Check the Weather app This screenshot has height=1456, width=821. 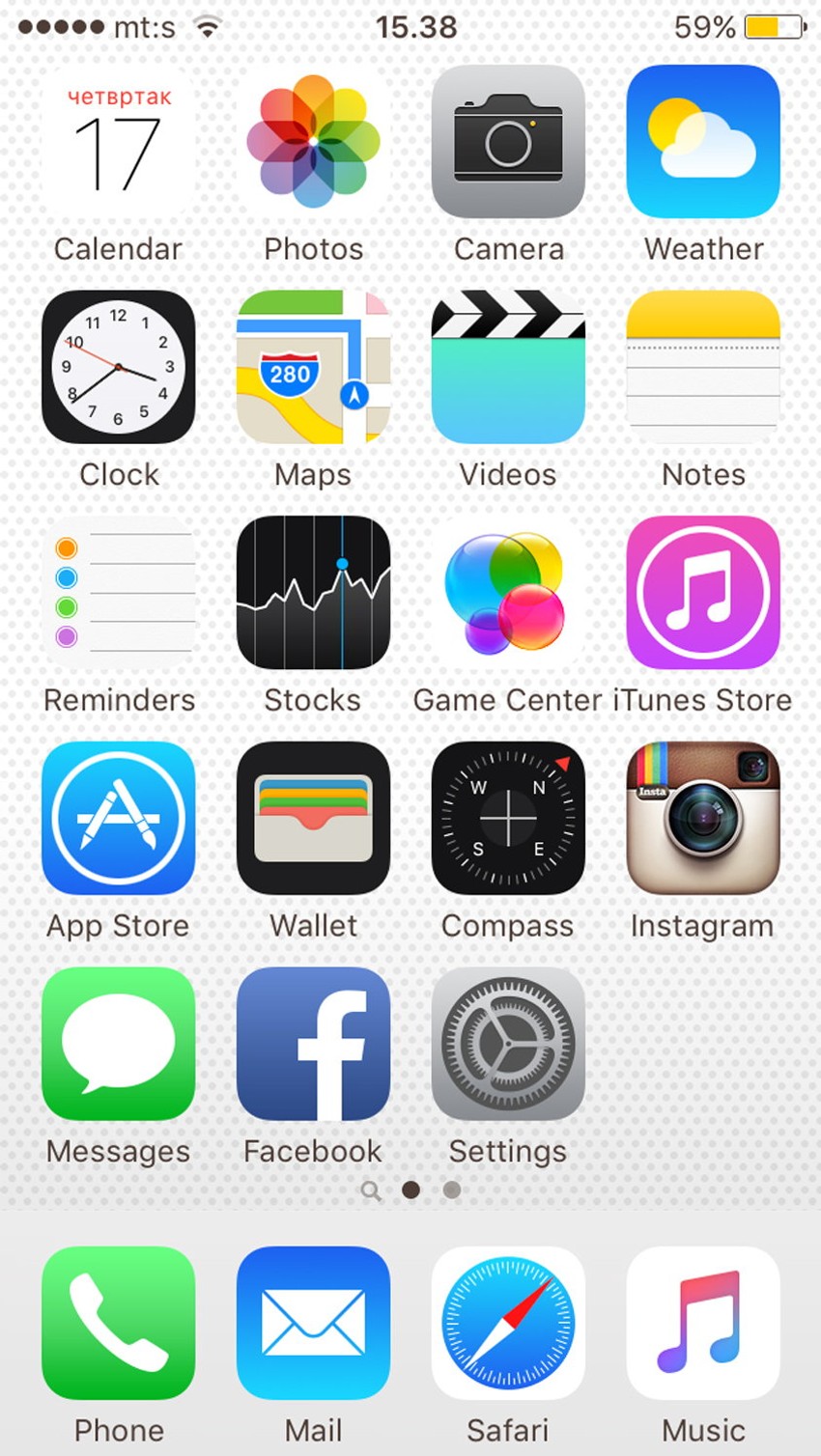703,142
